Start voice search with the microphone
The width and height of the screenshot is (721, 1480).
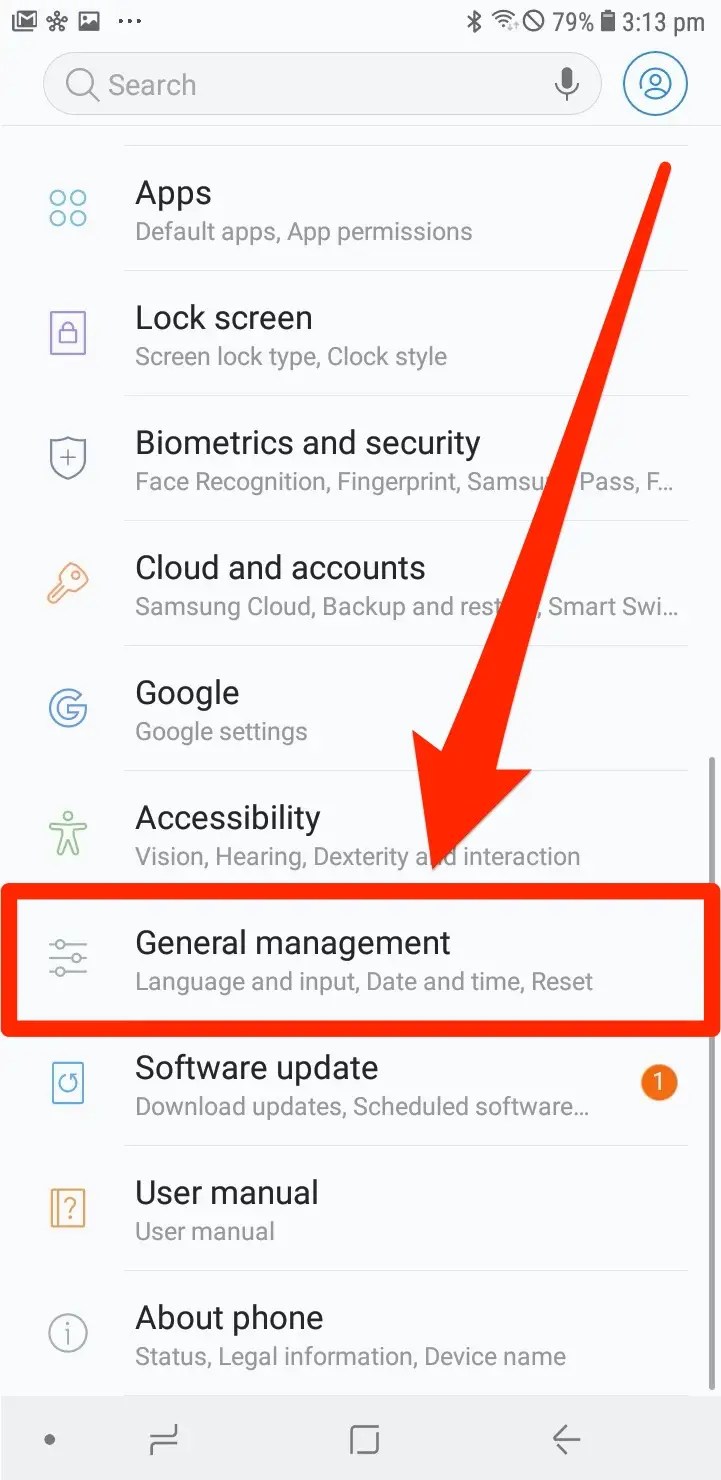tap(566, 85)
